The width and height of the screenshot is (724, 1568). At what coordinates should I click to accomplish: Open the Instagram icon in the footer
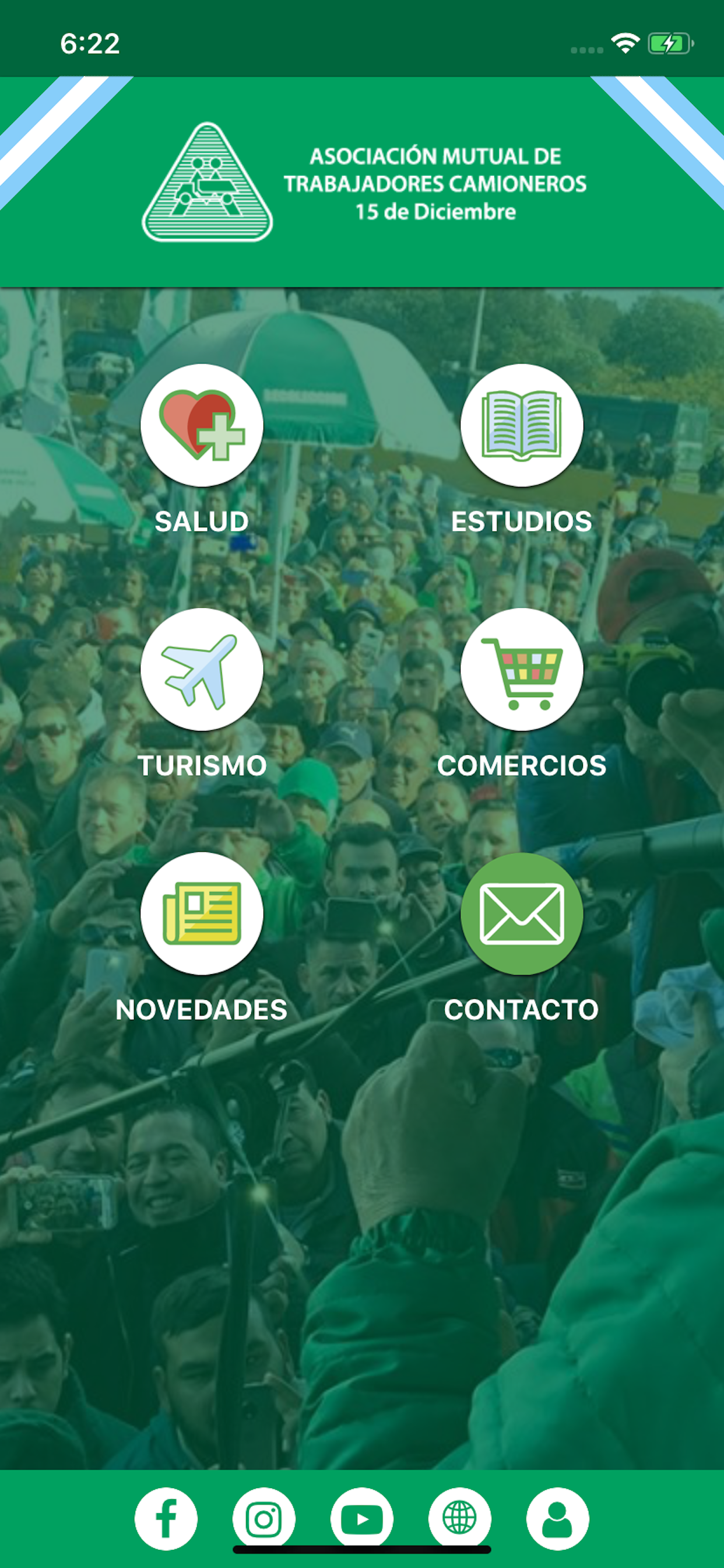[263, 1517]
